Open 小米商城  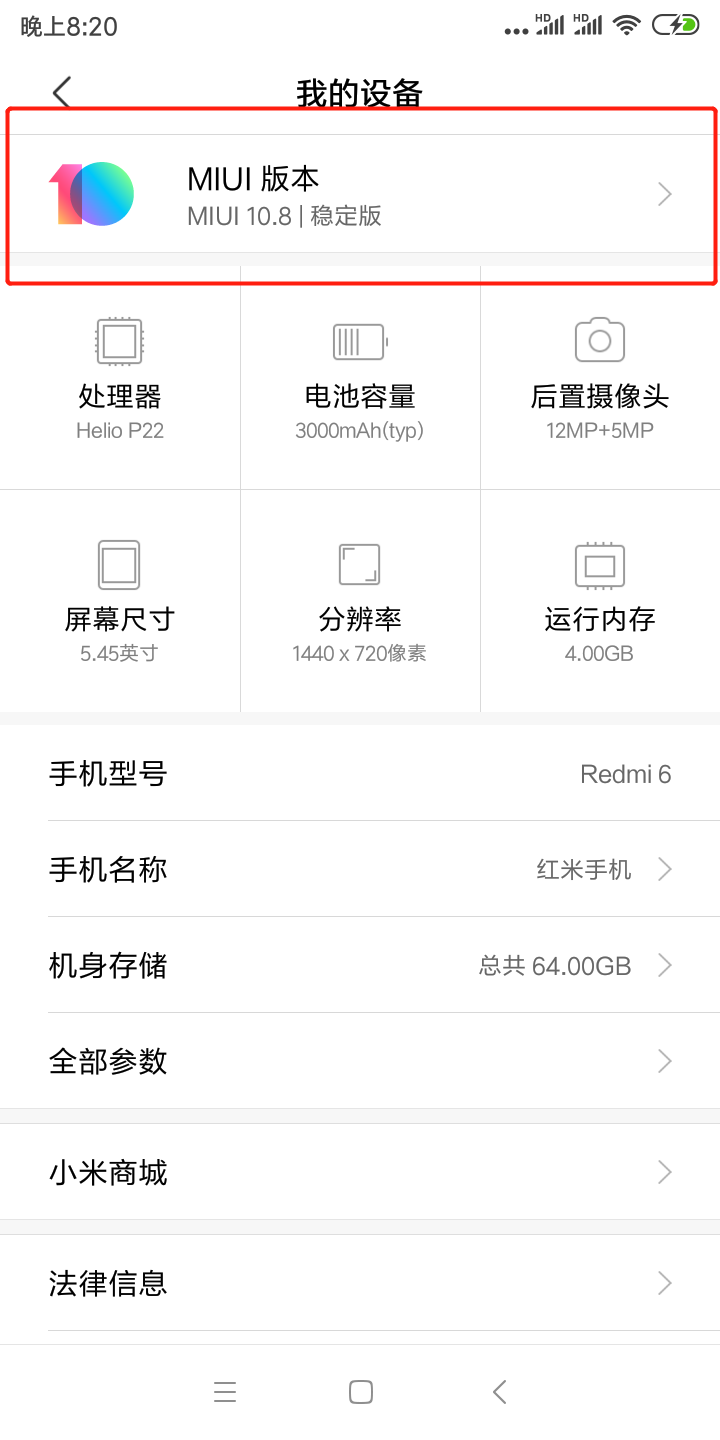pos(360,1172)
